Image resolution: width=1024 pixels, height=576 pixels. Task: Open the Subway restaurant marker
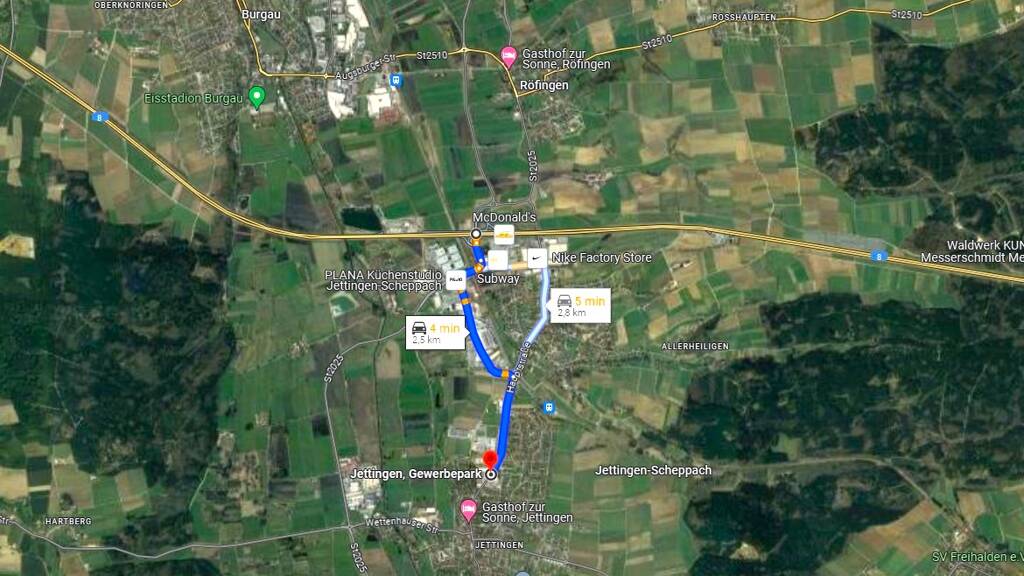(x=497, y=260)
